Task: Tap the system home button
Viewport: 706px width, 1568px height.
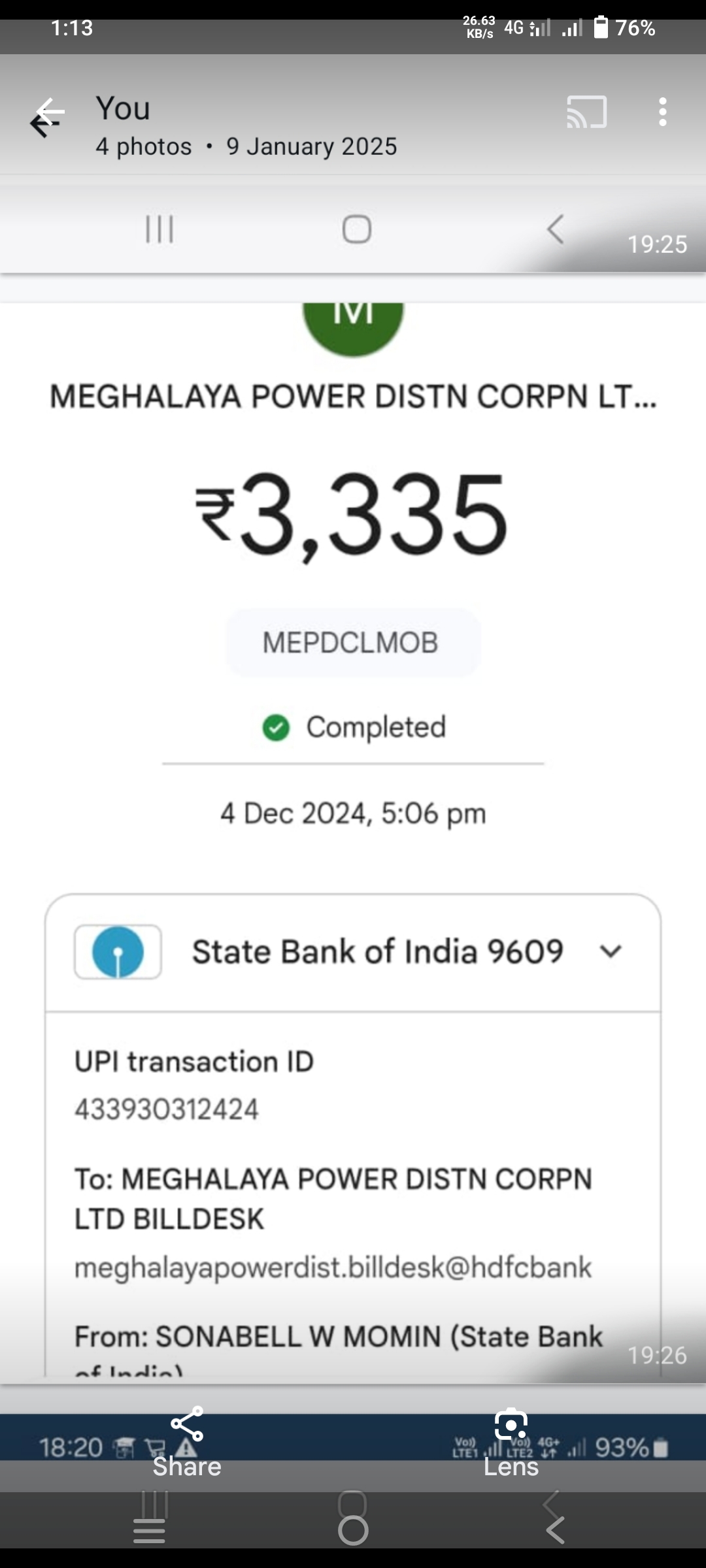Action: click(353, 1530)
